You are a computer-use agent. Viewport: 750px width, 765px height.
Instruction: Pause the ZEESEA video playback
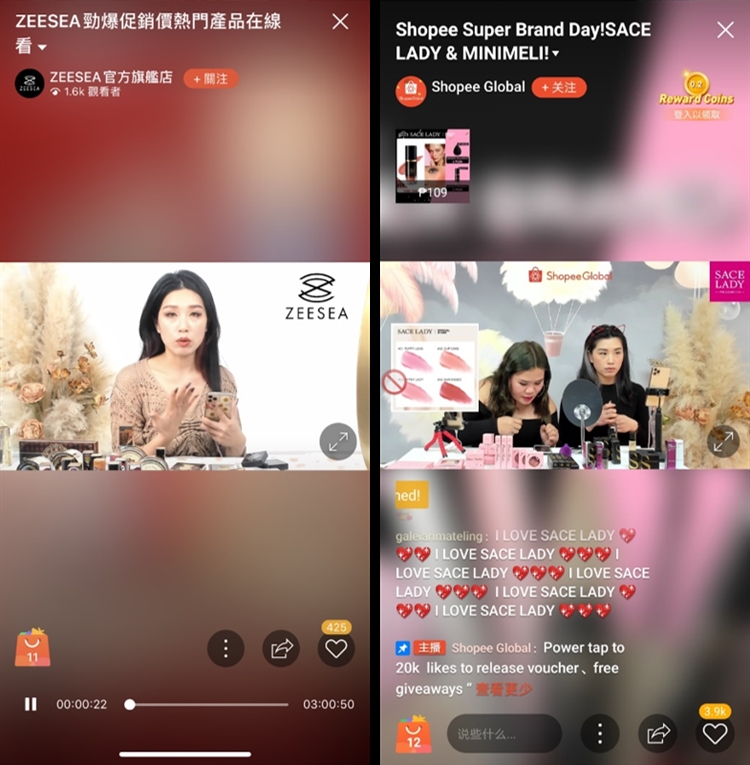[x=32, y=704]
